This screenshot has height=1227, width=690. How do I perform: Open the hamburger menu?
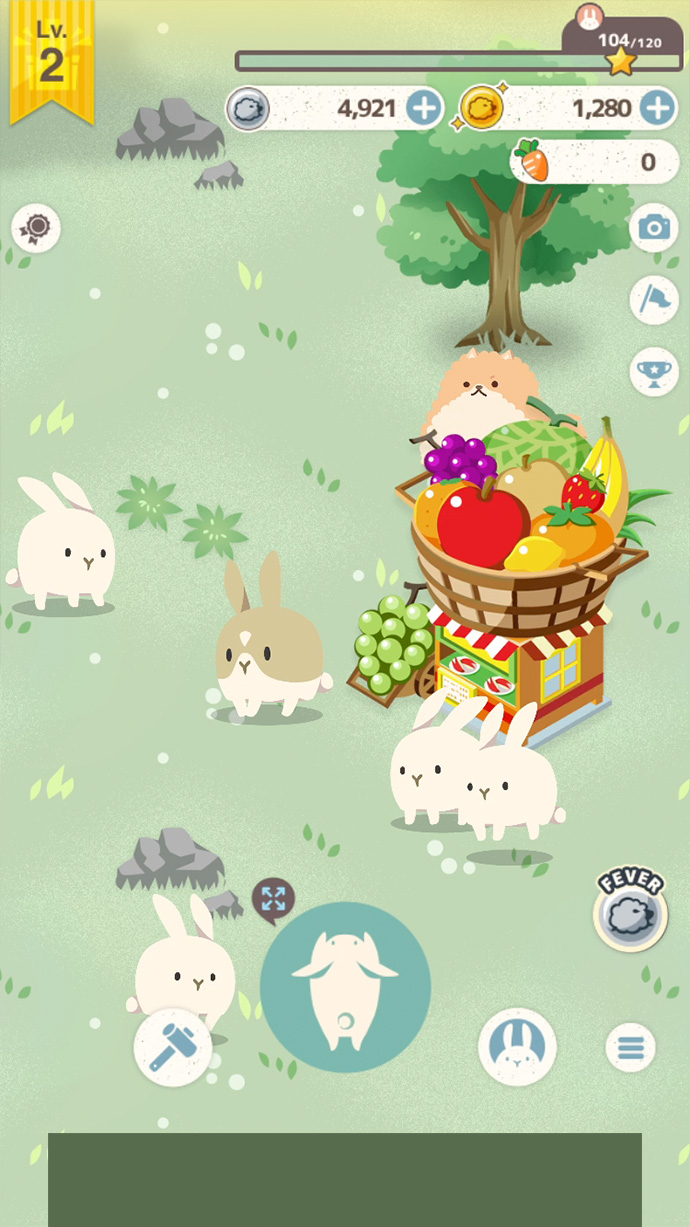(x=630, y=1048)
